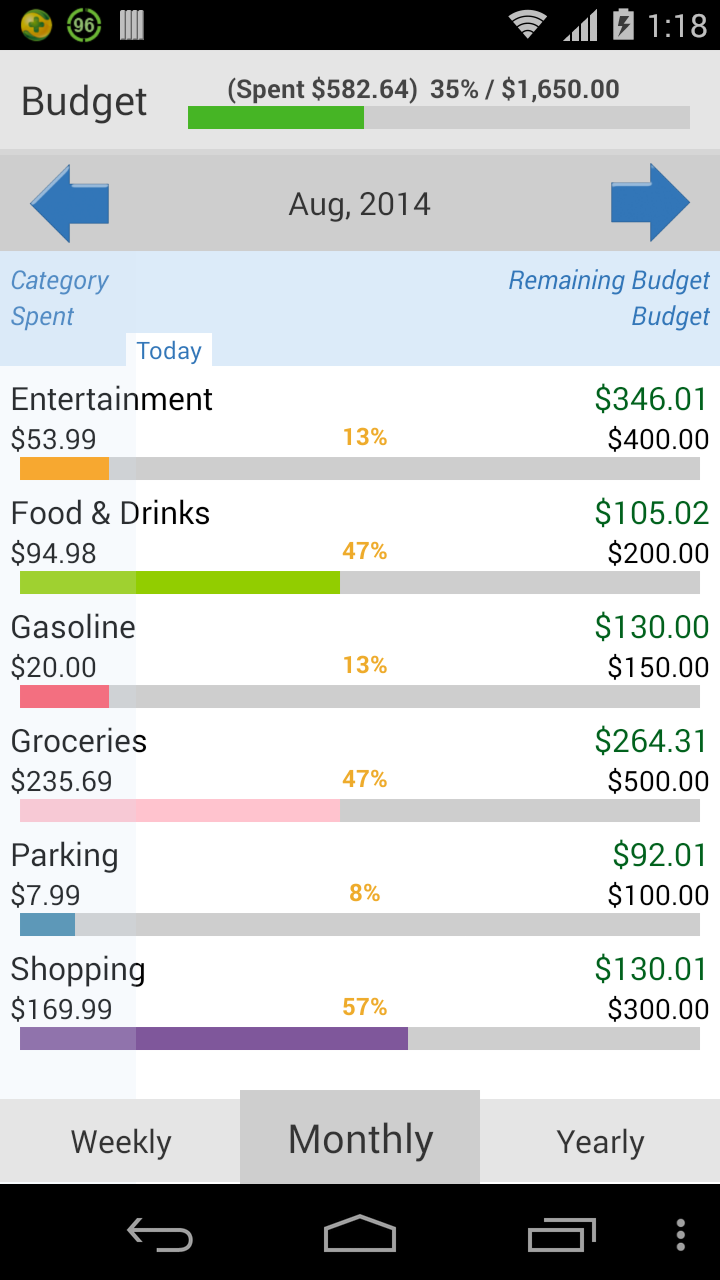Switch to the Yearly tab

pos(600,1141)
